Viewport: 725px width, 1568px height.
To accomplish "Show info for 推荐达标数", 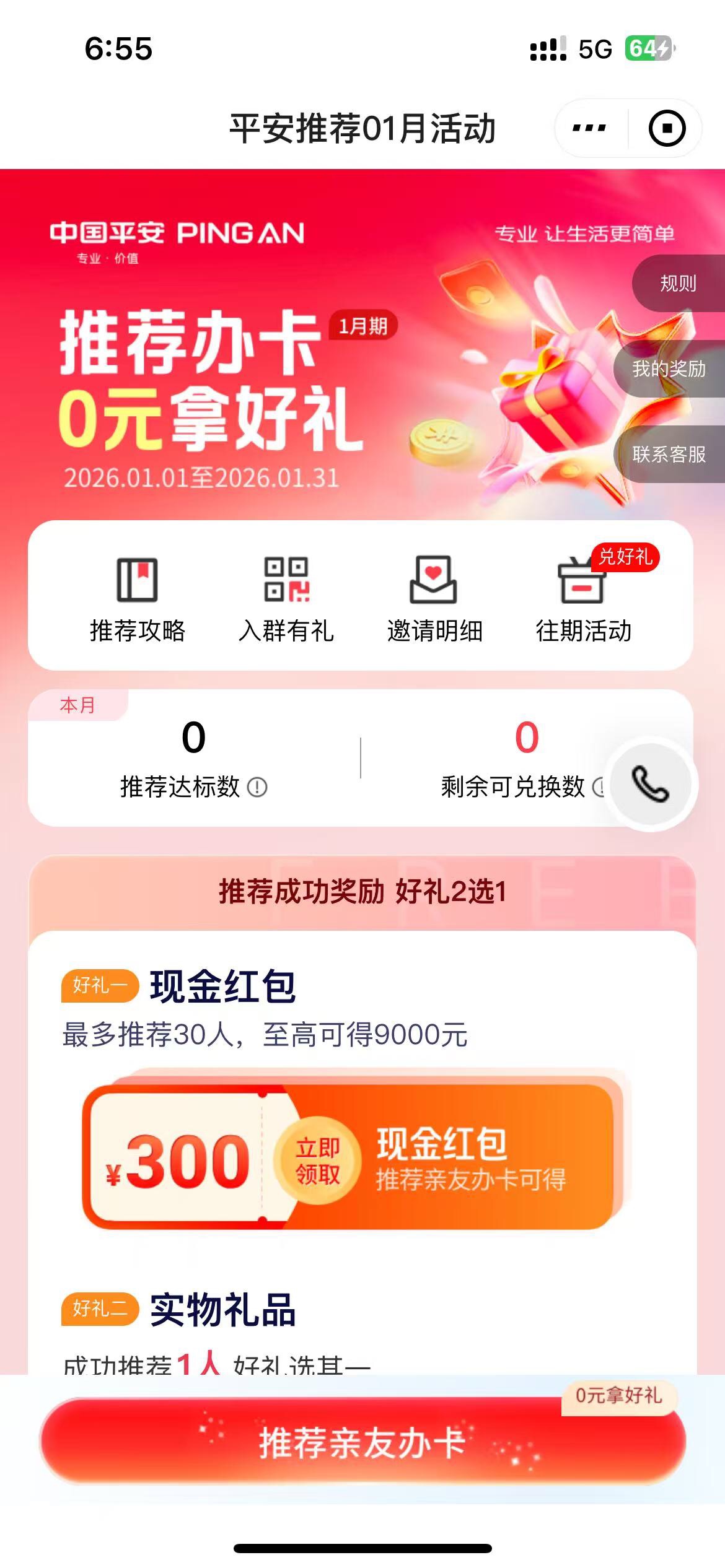I will pos(257,787).
